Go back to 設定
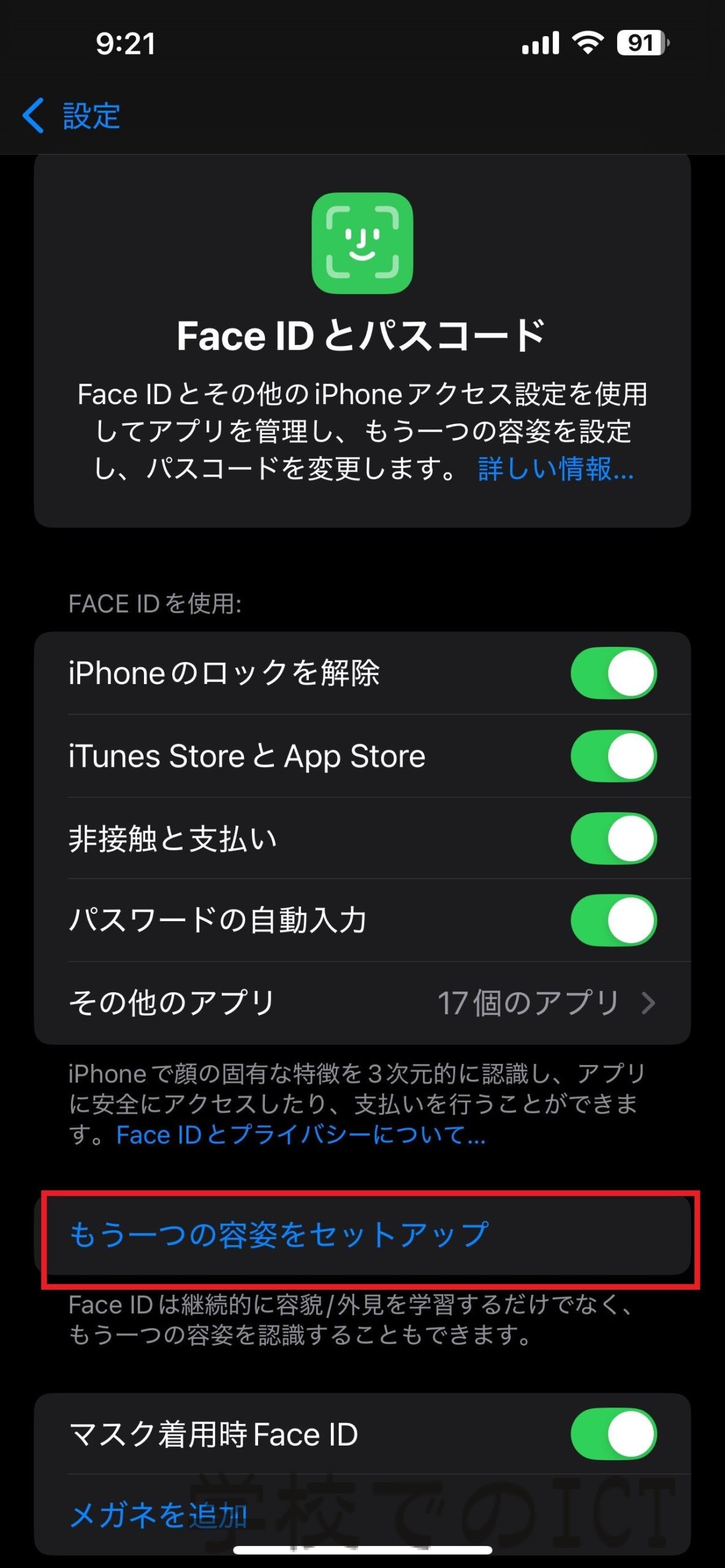This screenshot has width=725, height=1568. point(71,116)
